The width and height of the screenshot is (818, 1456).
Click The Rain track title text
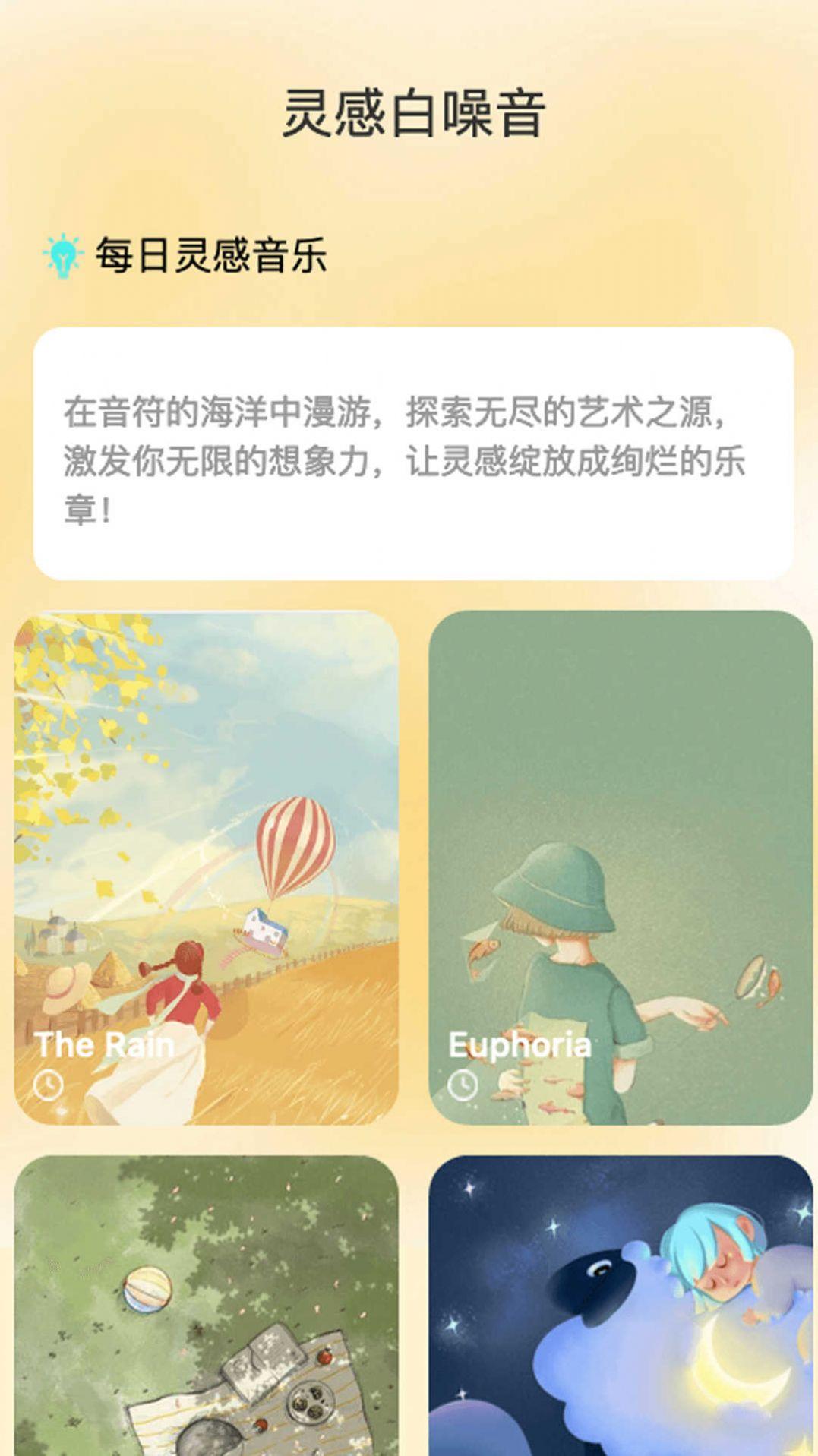pos(106,1045)
